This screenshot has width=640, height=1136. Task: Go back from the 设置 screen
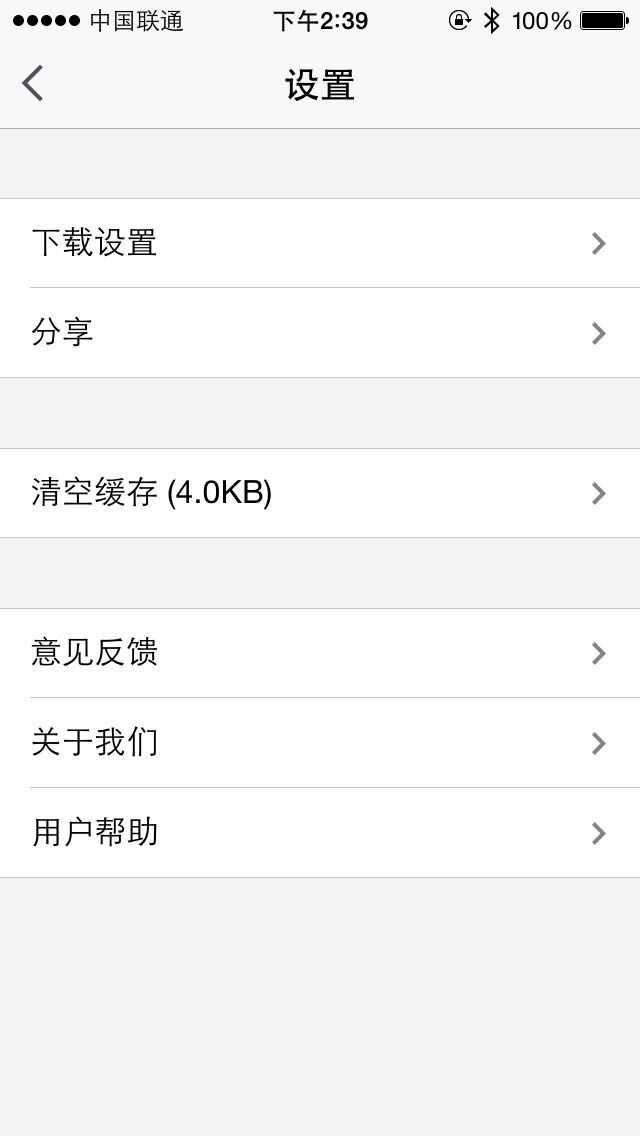click(33, 83)
